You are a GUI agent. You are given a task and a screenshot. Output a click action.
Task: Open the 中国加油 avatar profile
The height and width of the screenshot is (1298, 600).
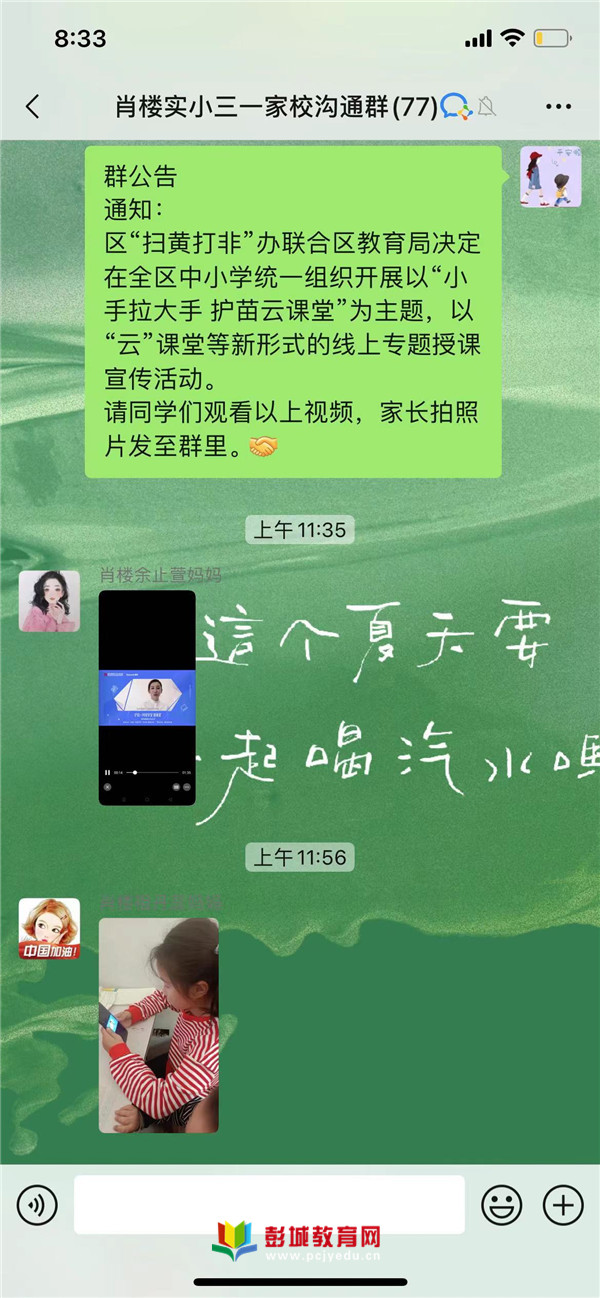click(x=49, y=929)
